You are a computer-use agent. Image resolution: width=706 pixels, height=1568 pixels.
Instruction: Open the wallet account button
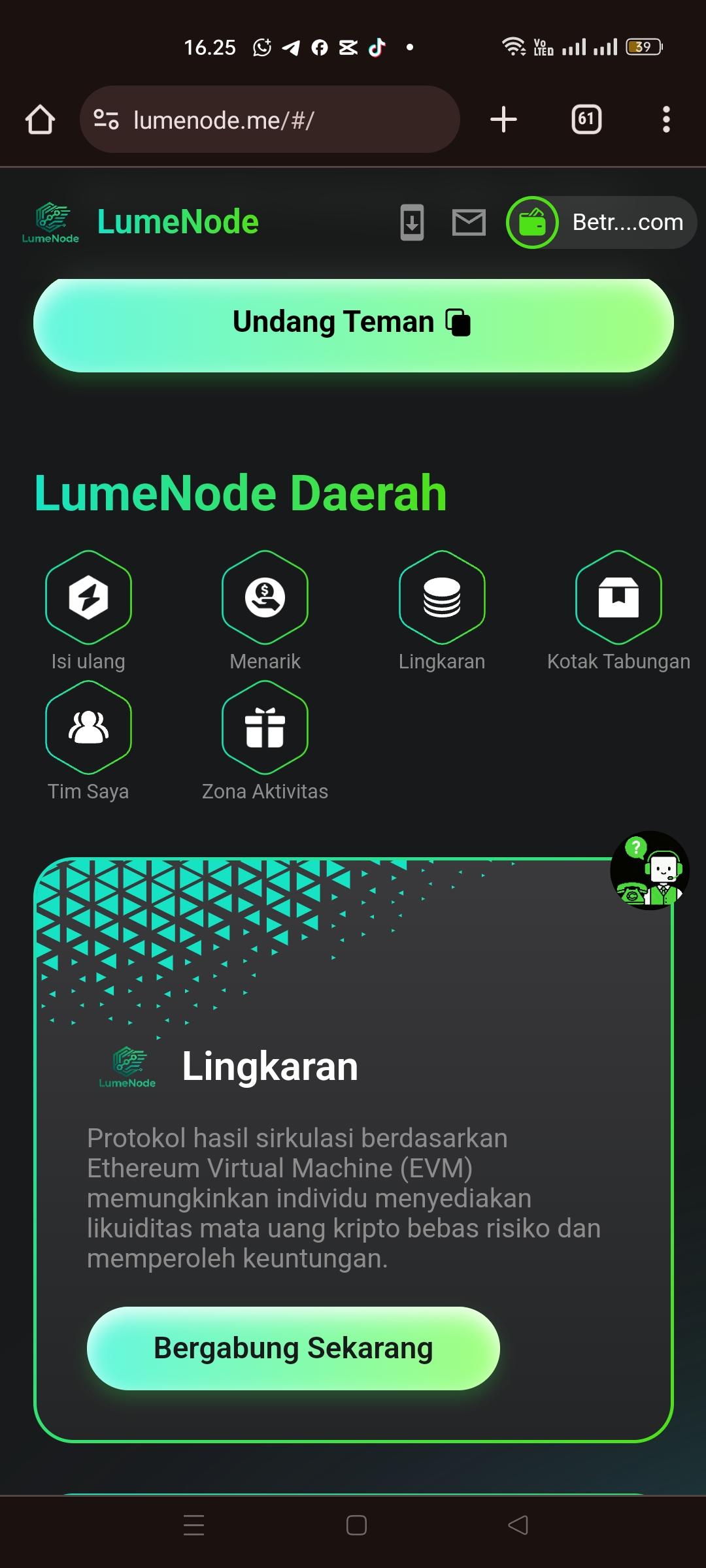tap(601, 222)
